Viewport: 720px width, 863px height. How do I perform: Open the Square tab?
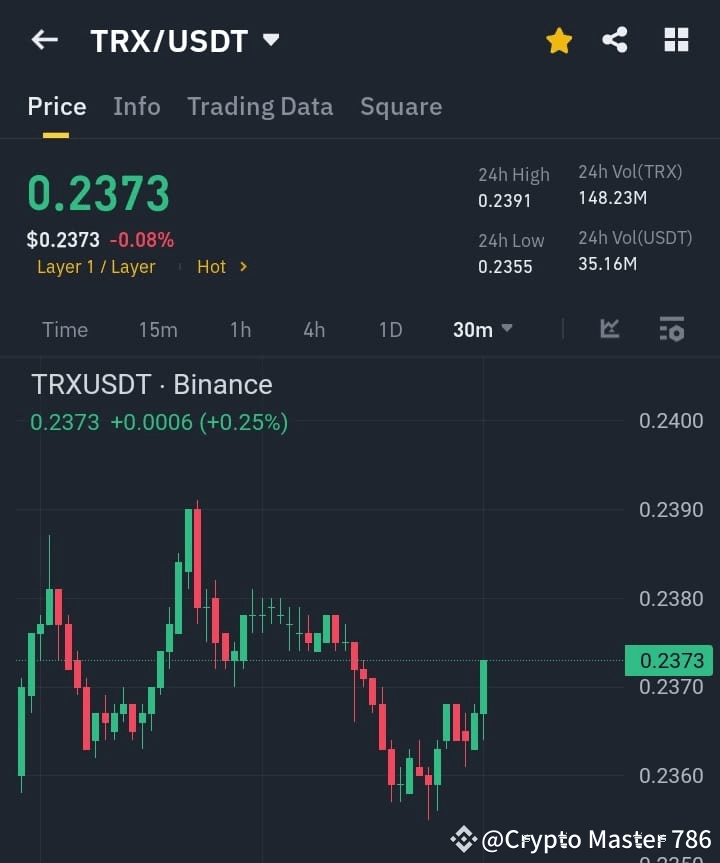pos(401,106)
